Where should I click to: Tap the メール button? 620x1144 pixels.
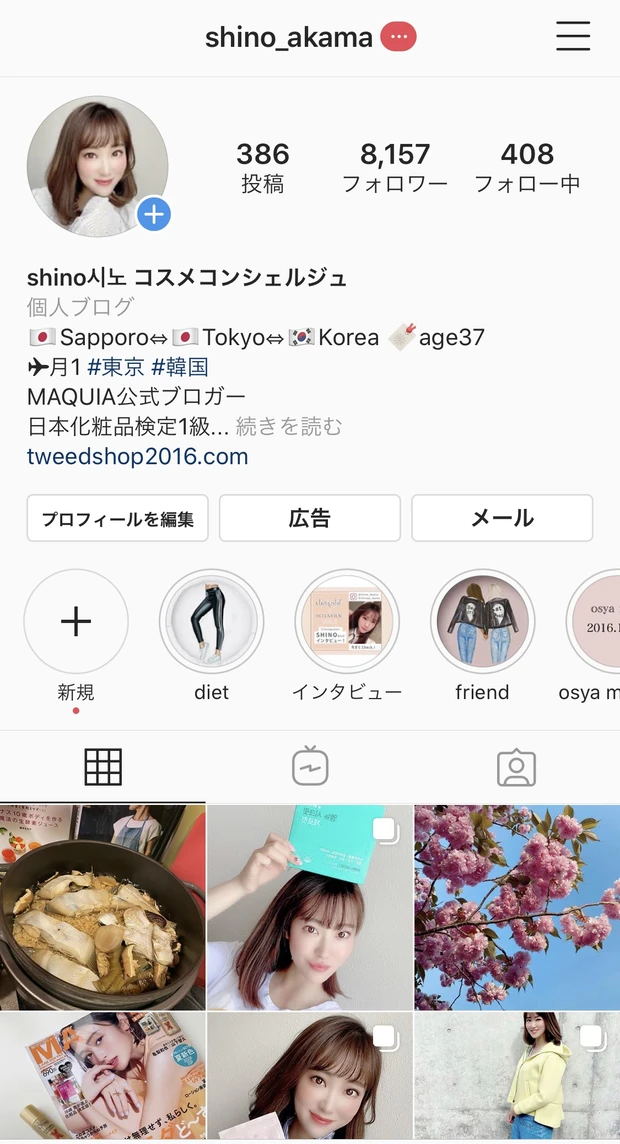pyautogui.click(x=502, y=518)
